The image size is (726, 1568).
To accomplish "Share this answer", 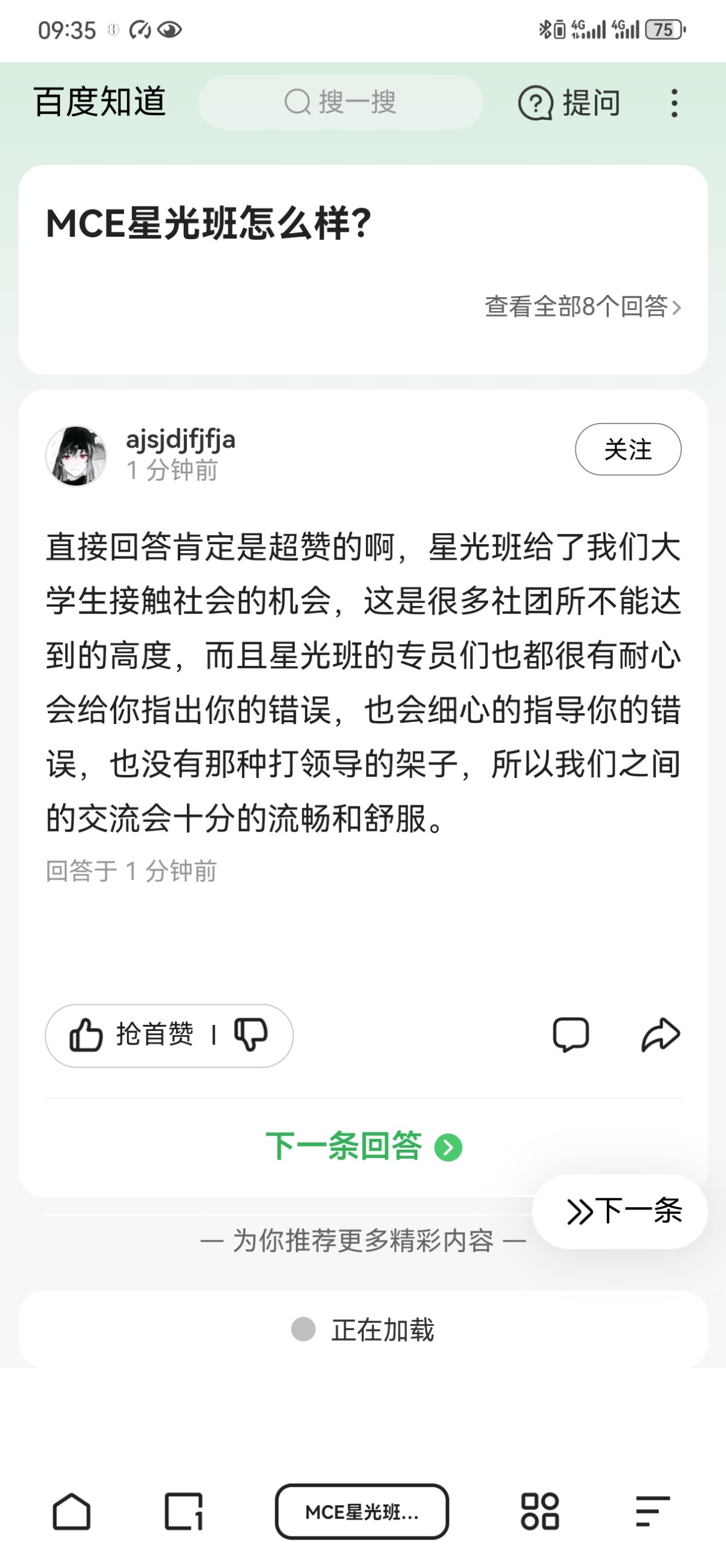I will [660, 1035].
